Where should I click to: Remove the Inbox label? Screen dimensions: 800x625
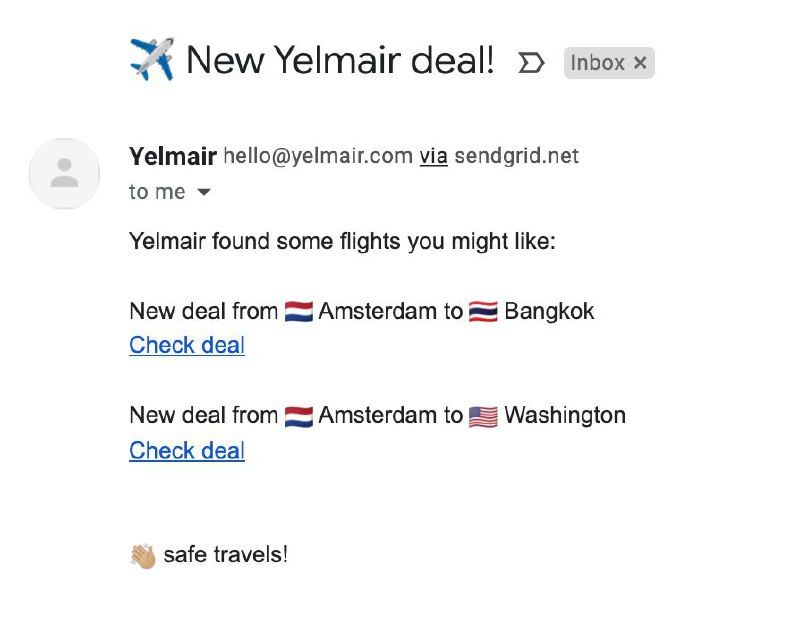pos(641,63)
